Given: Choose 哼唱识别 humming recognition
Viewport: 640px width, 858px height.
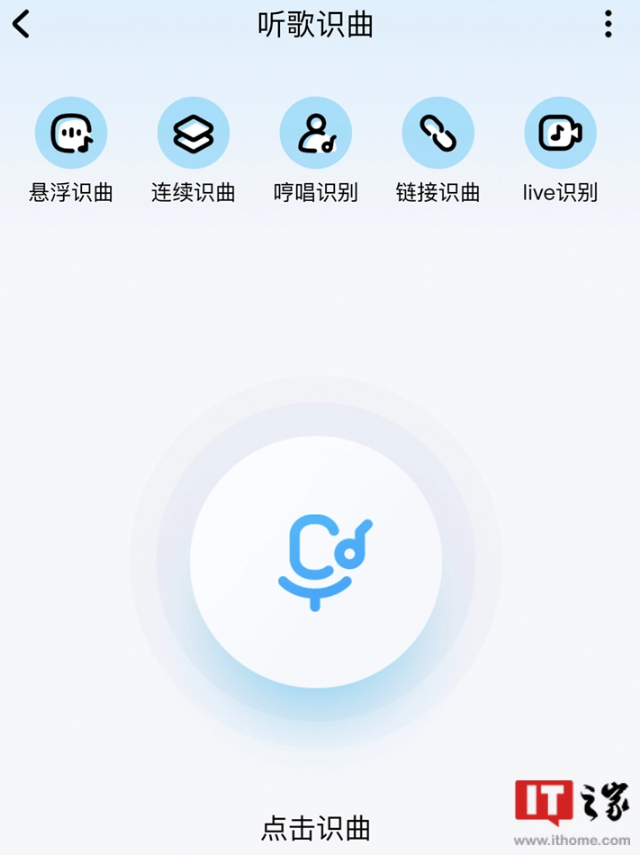Looking at the screenshot, I should 316,133.
